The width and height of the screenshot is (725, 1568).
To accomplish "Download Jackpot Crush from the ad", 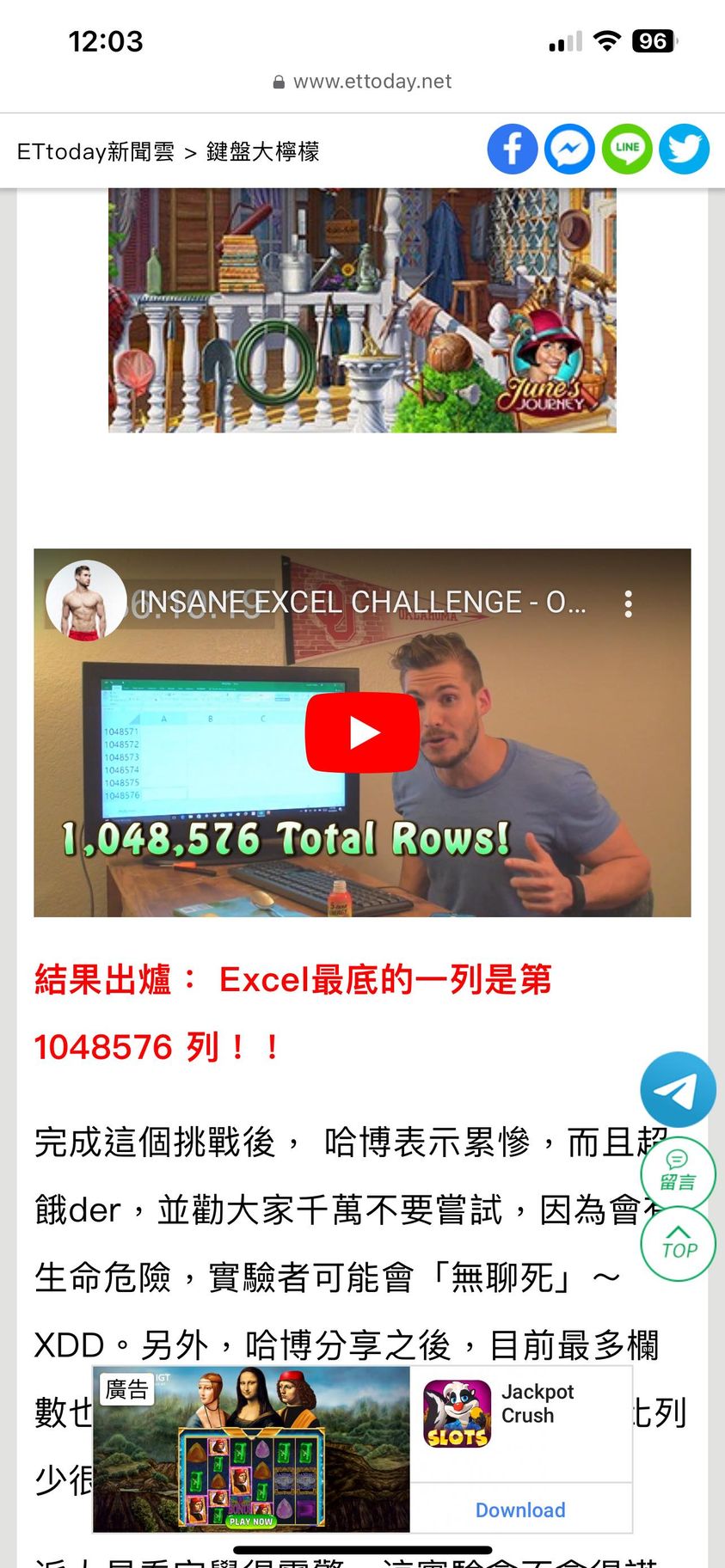I will click(520, 1510).
